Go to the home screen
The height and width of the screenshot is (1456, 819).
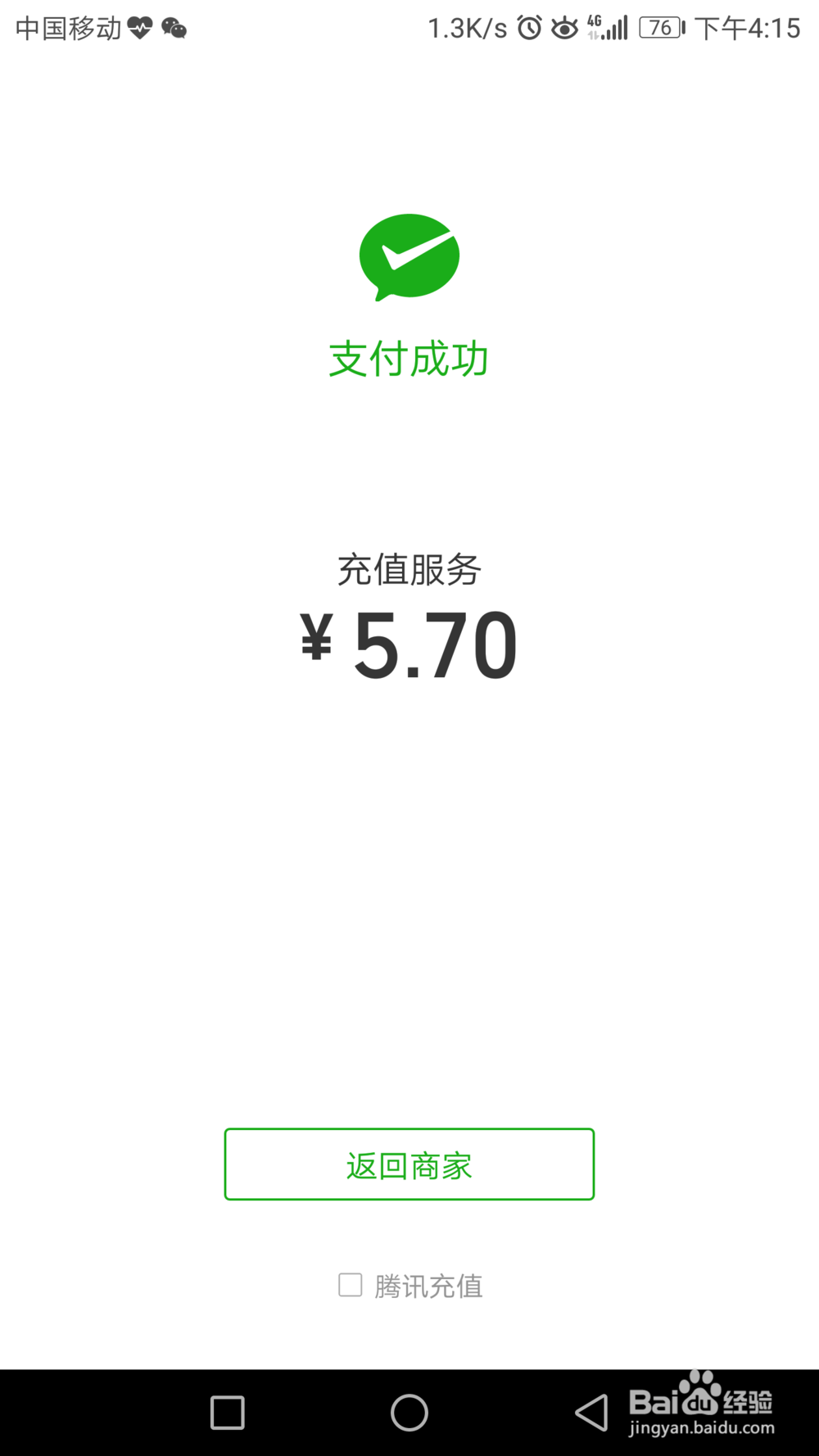(409, 1413)
